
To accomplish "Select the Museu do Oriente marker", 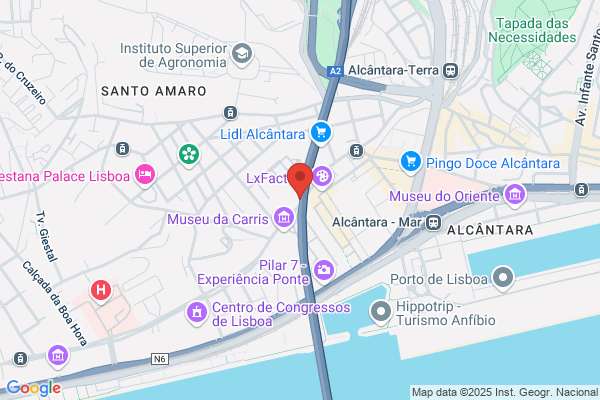I will click(x=515, y=196).
